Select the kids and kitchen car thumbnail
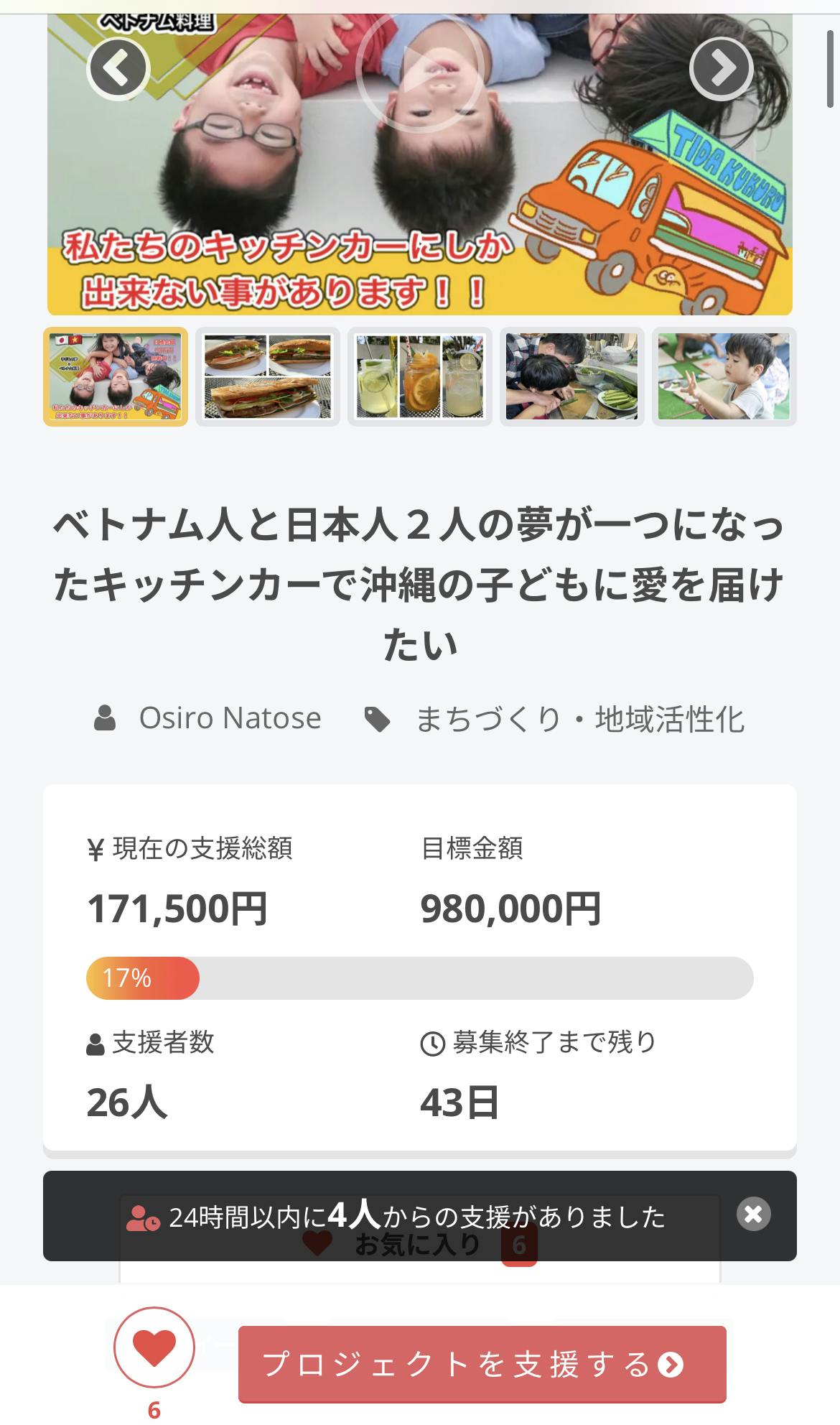This screenshot has width=840, height=1425. click(116, 376)
